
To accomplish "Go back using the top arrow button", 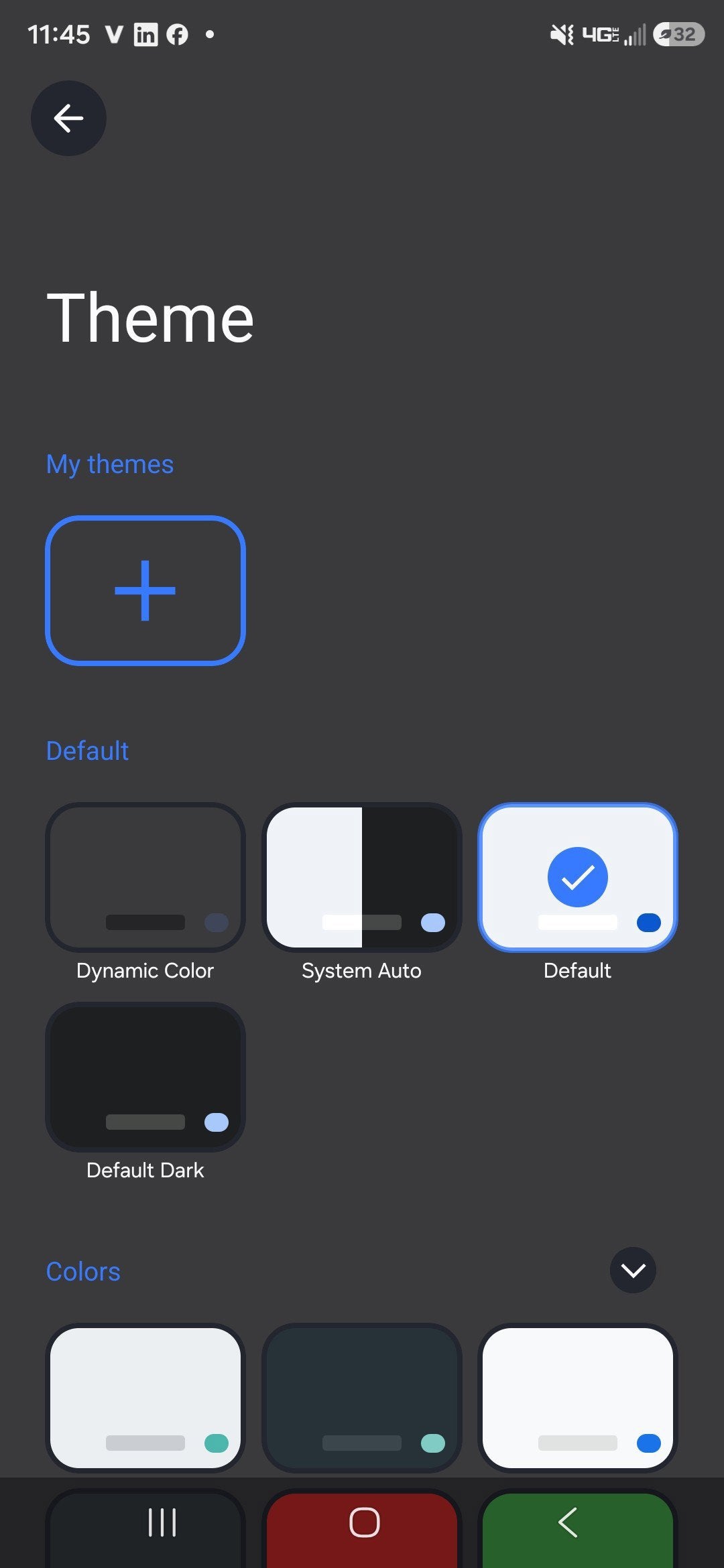I will coord(68,119).
